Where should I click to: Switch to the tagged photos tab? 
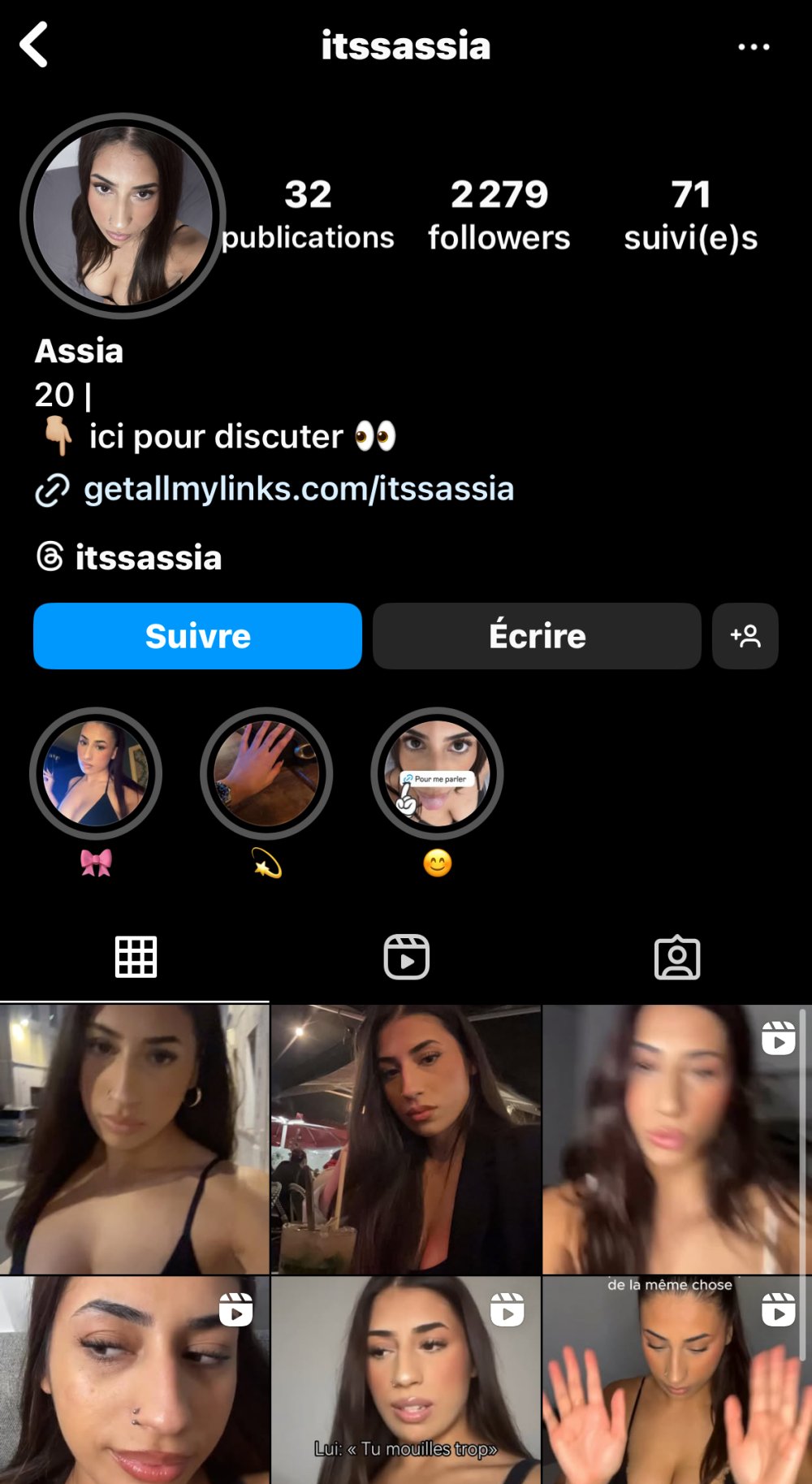pos(676,957)
